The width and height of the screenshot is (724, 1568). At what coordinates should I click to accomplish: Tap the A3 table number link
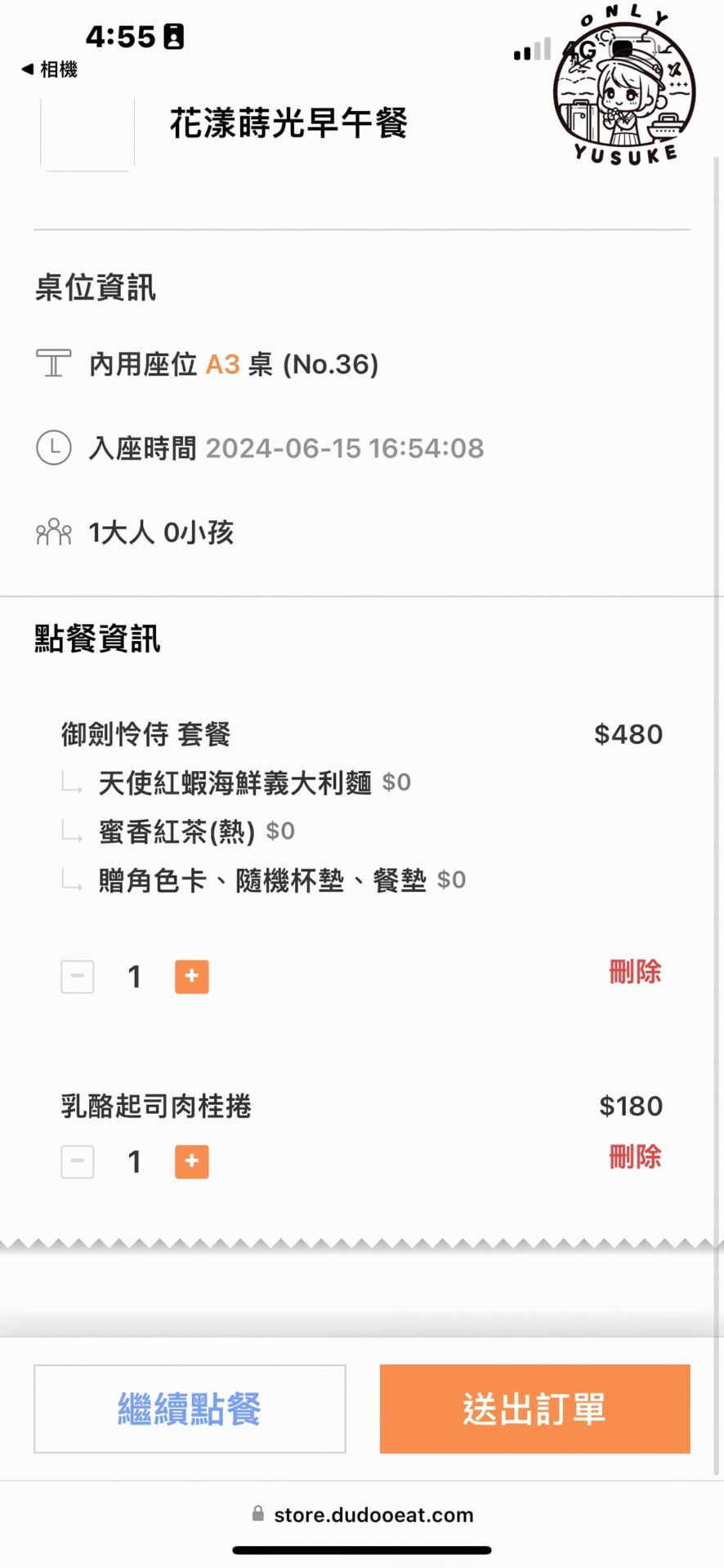tap(222, 364)
